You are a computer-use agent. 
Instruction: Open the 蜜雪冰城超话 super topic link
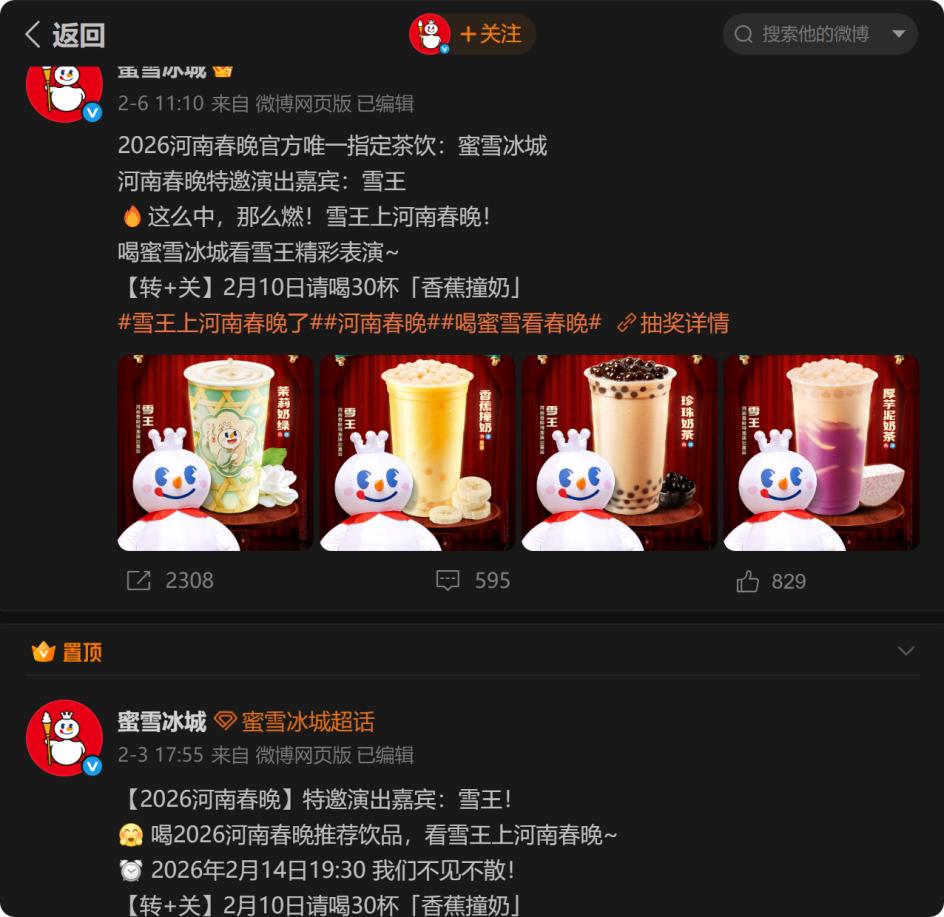296,722
